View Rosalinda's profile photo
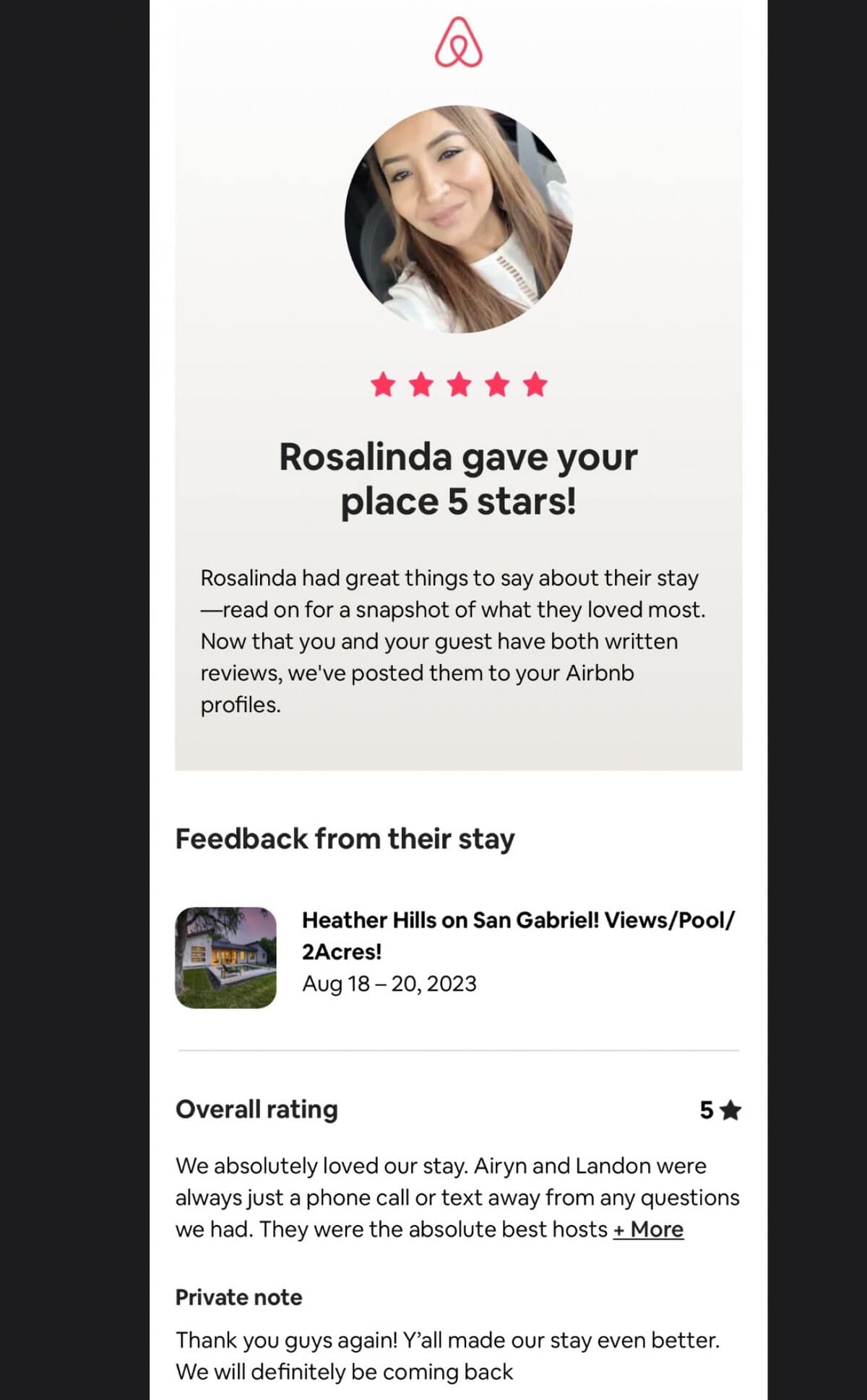 tap(458, 220)
